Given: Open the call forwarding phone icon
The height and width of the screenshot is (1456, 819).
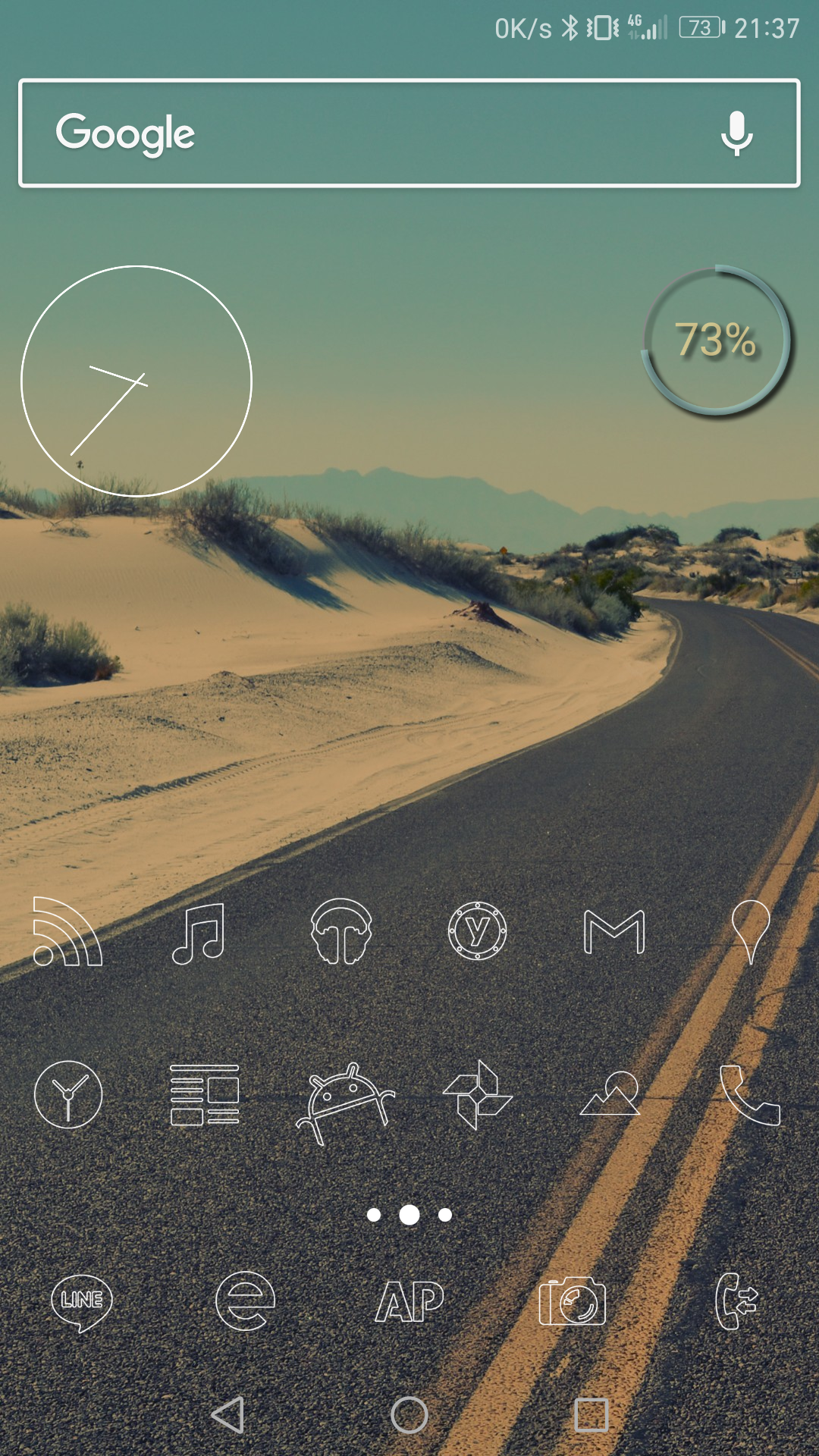Looking at the screenshot, I should [736, 1301].
